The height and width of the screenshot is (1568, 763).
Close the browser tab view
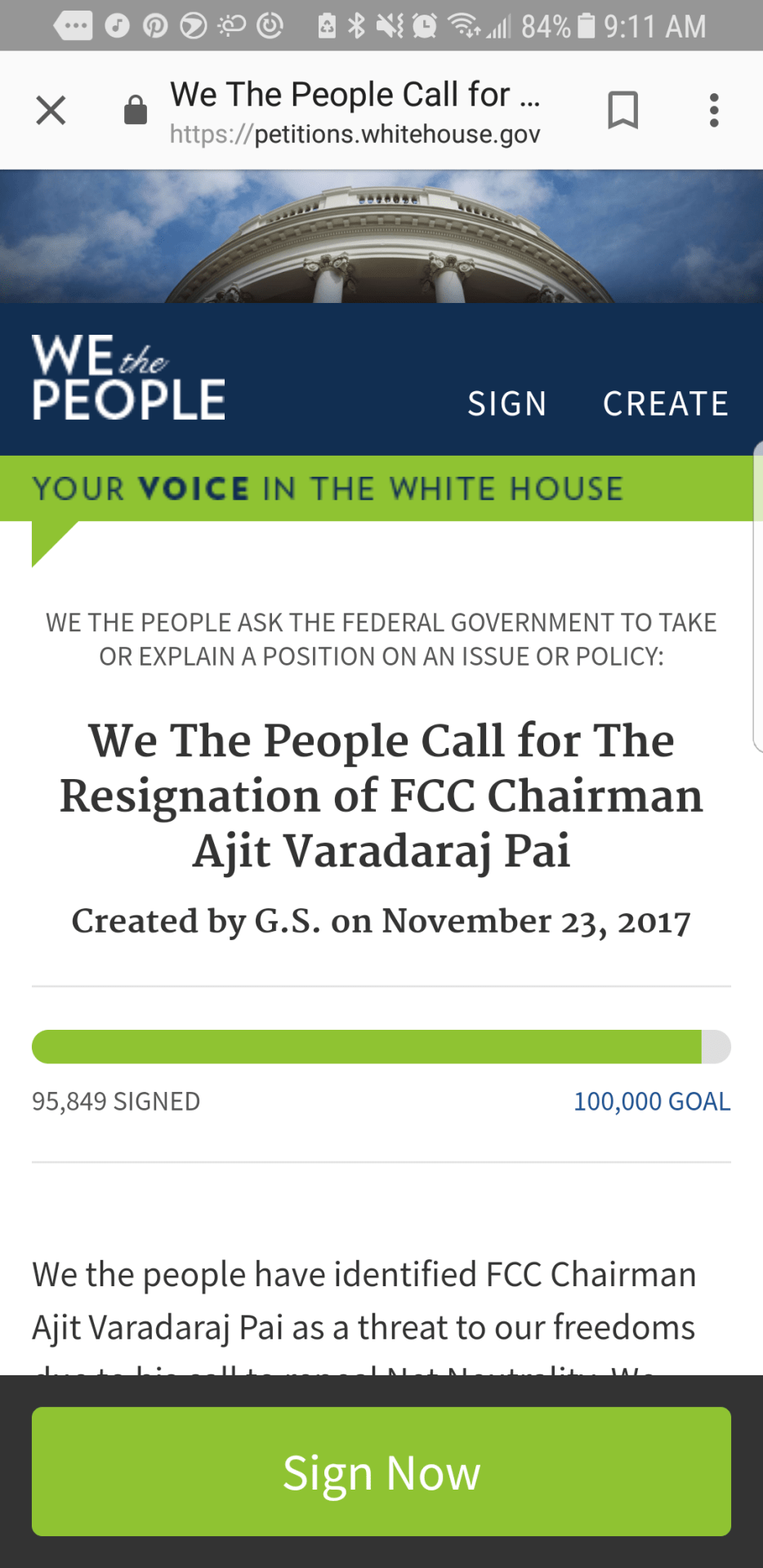pos(51,110)
